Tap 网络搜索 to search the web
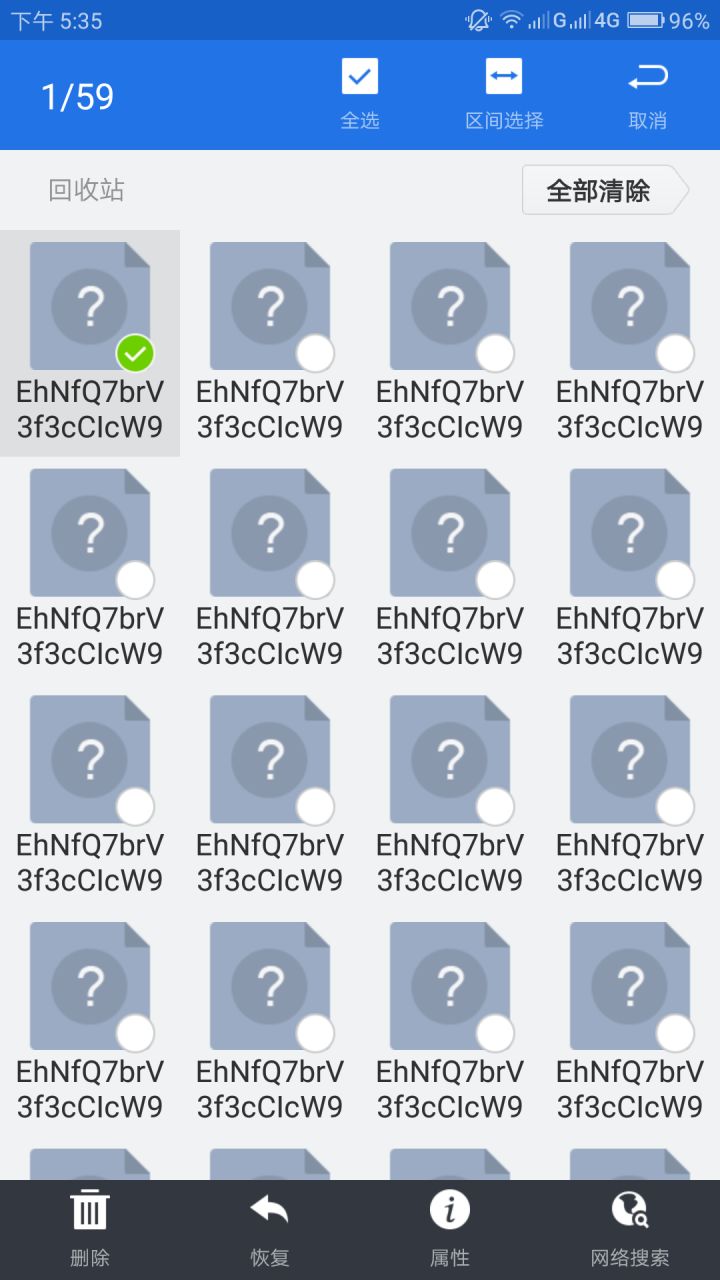 pyautogui.click(x=630, y=1230)
